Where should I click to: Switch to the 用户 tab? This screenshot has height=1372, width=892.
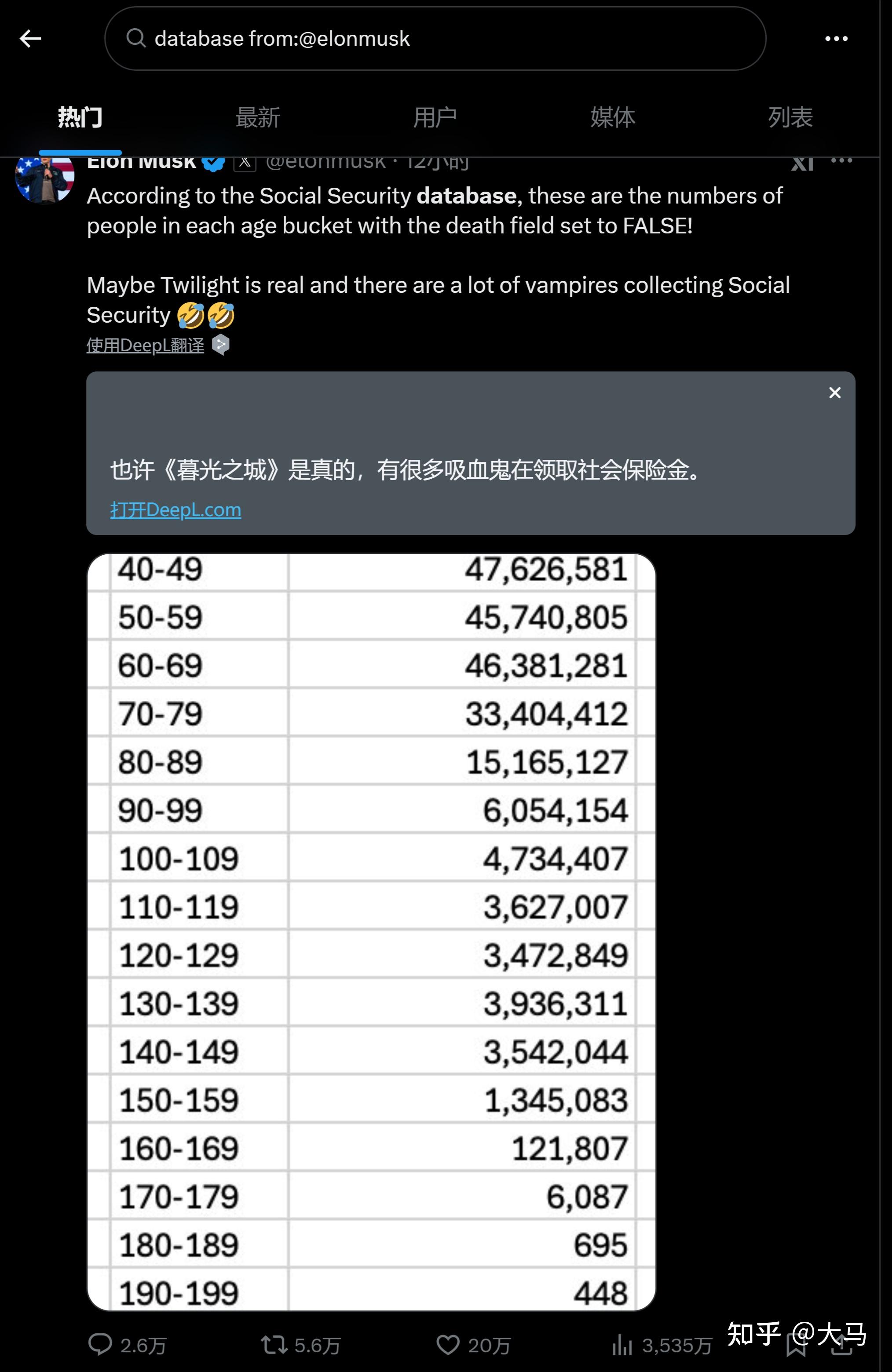pos(435,118)
